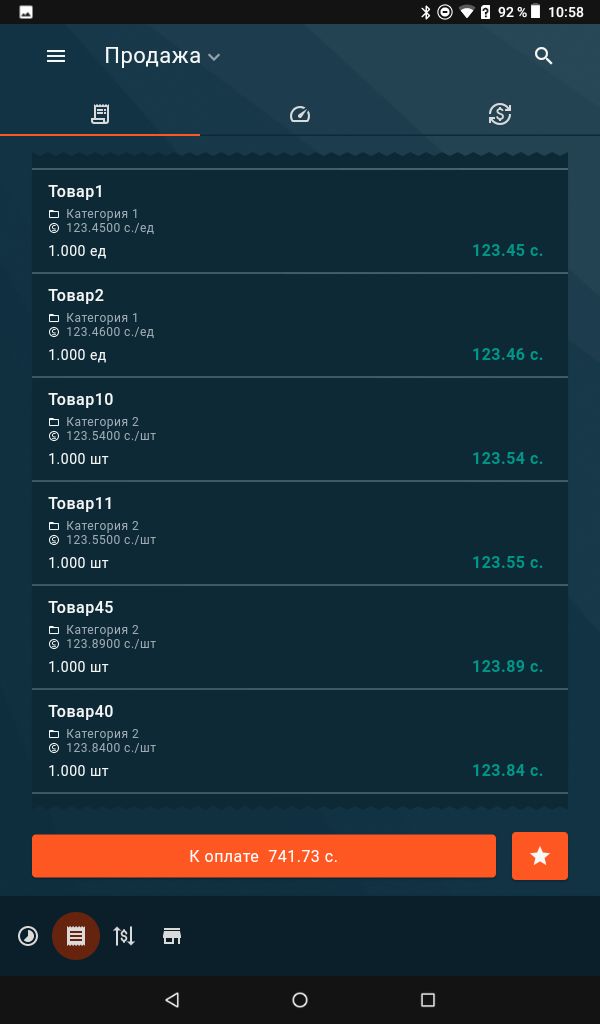Open the money transfer arrows section

point(124,936)
